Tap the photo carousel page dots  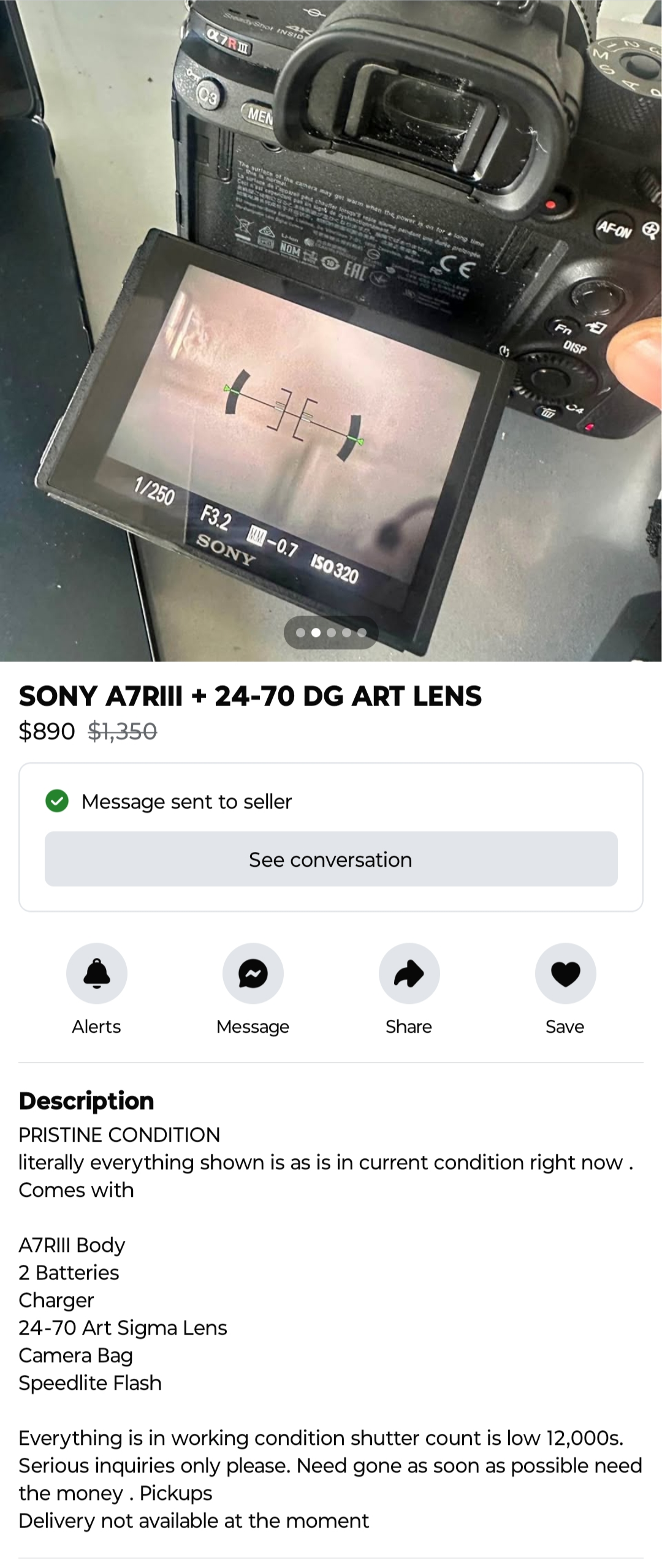click(331, 632)
